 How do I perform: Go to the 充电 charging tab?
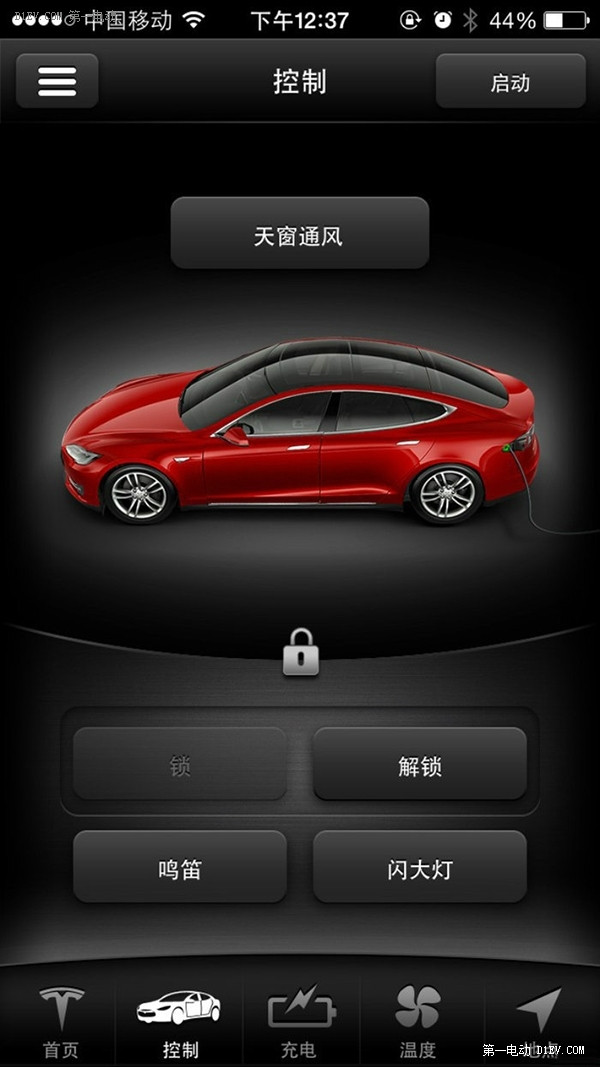tap(298, 1020)
